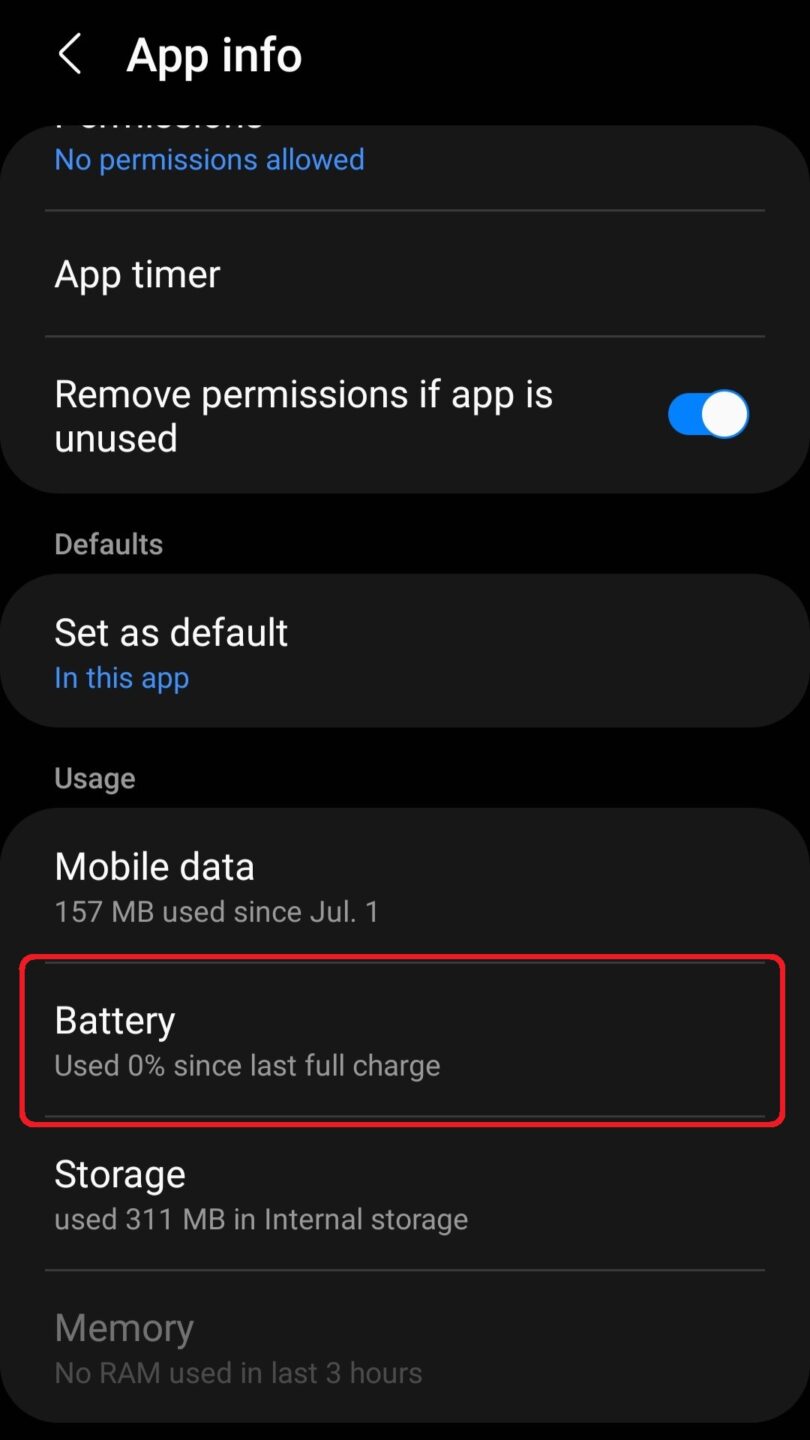Screen dimensions: 810x1440
Task: Open the App timer settings
Action: (x=137, y=274)
